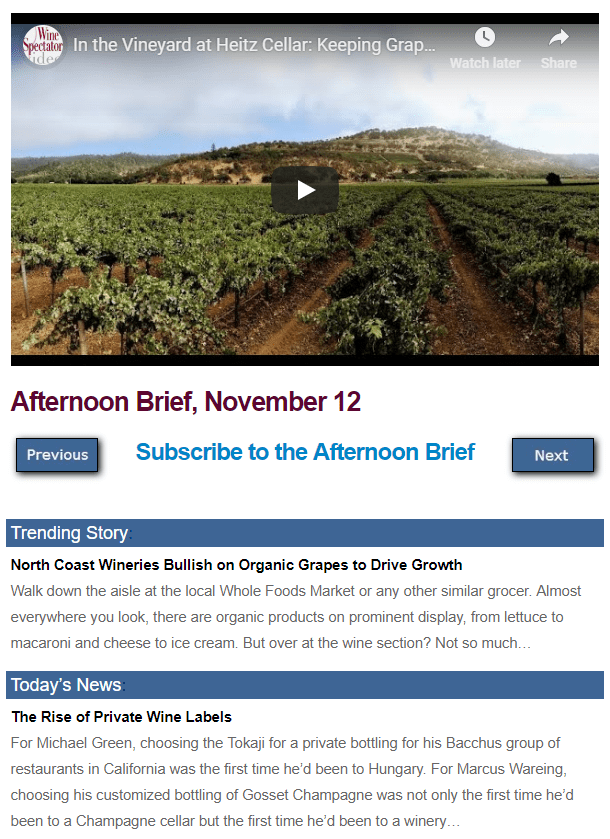This screenshot has width=610, height=839.
Task: Read The Rise of Private Wine Labels
Action: coord(121,717)
